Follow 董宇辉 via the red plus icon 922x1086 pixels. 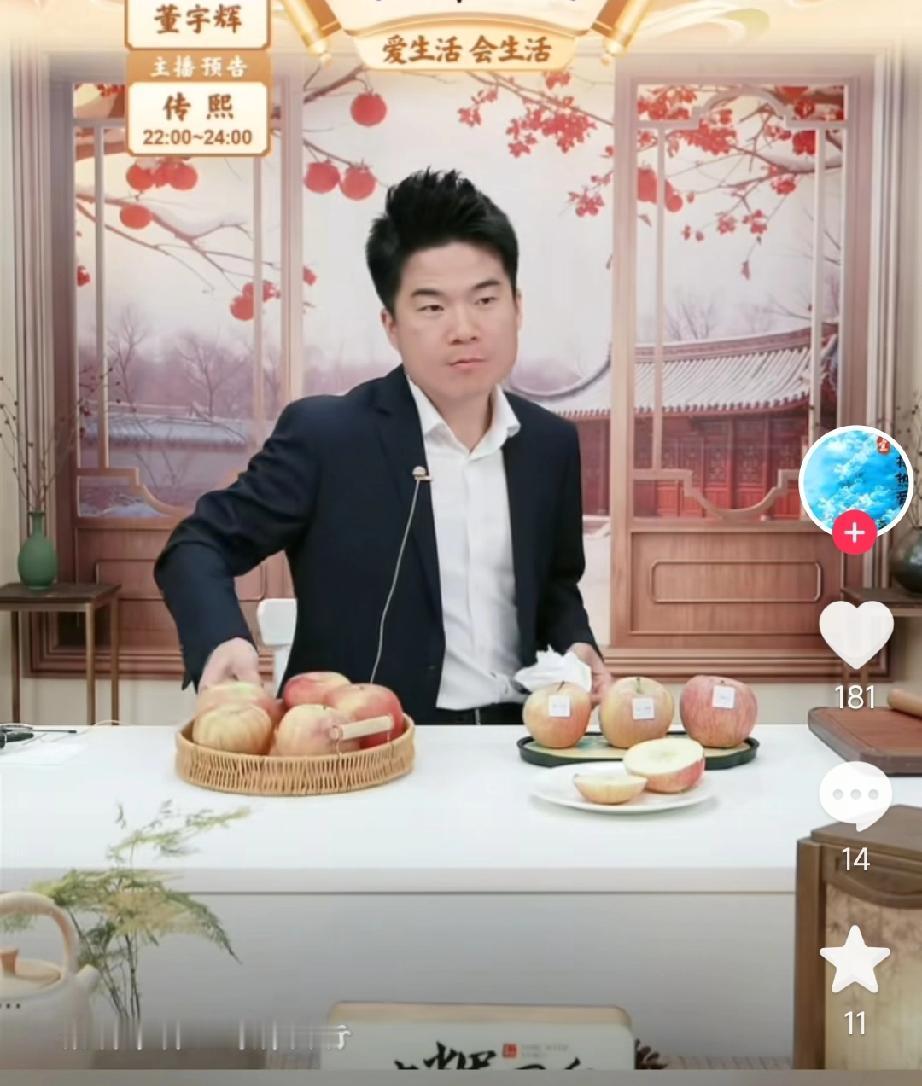(852, 533)
